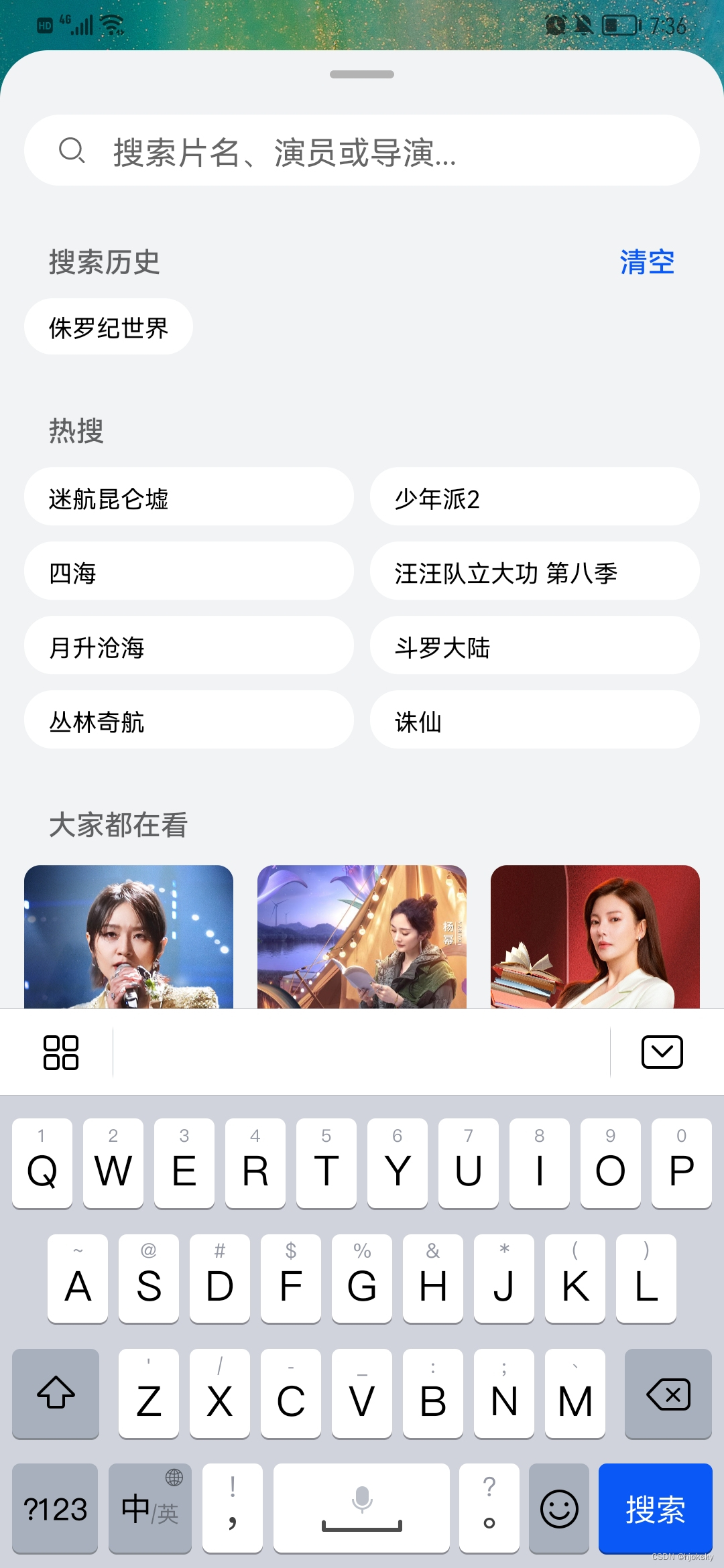Open hot search 四海

pos(188,572)
